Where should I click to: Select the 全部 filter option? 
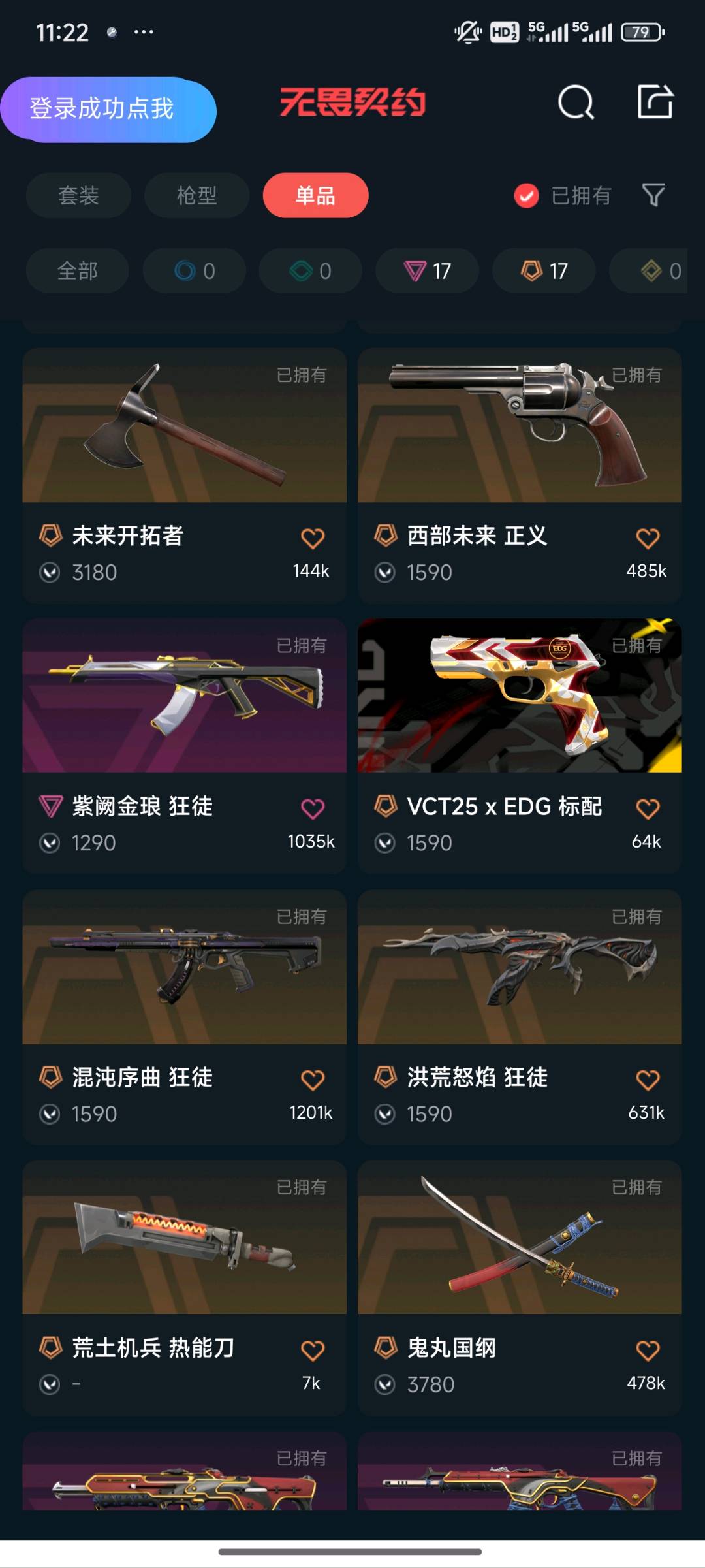click(76, 270)
